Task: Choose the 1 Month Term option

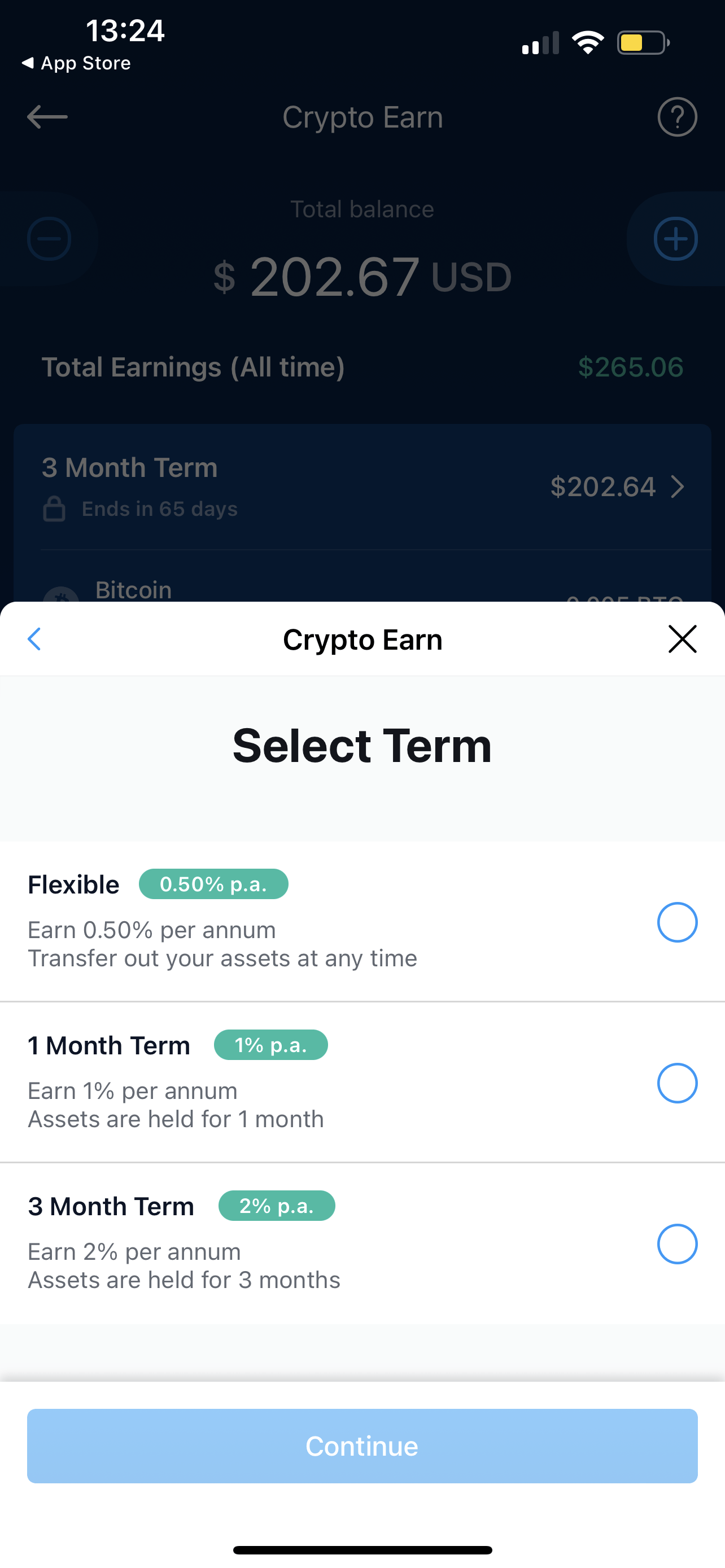Action: [x=676, y=1083]
